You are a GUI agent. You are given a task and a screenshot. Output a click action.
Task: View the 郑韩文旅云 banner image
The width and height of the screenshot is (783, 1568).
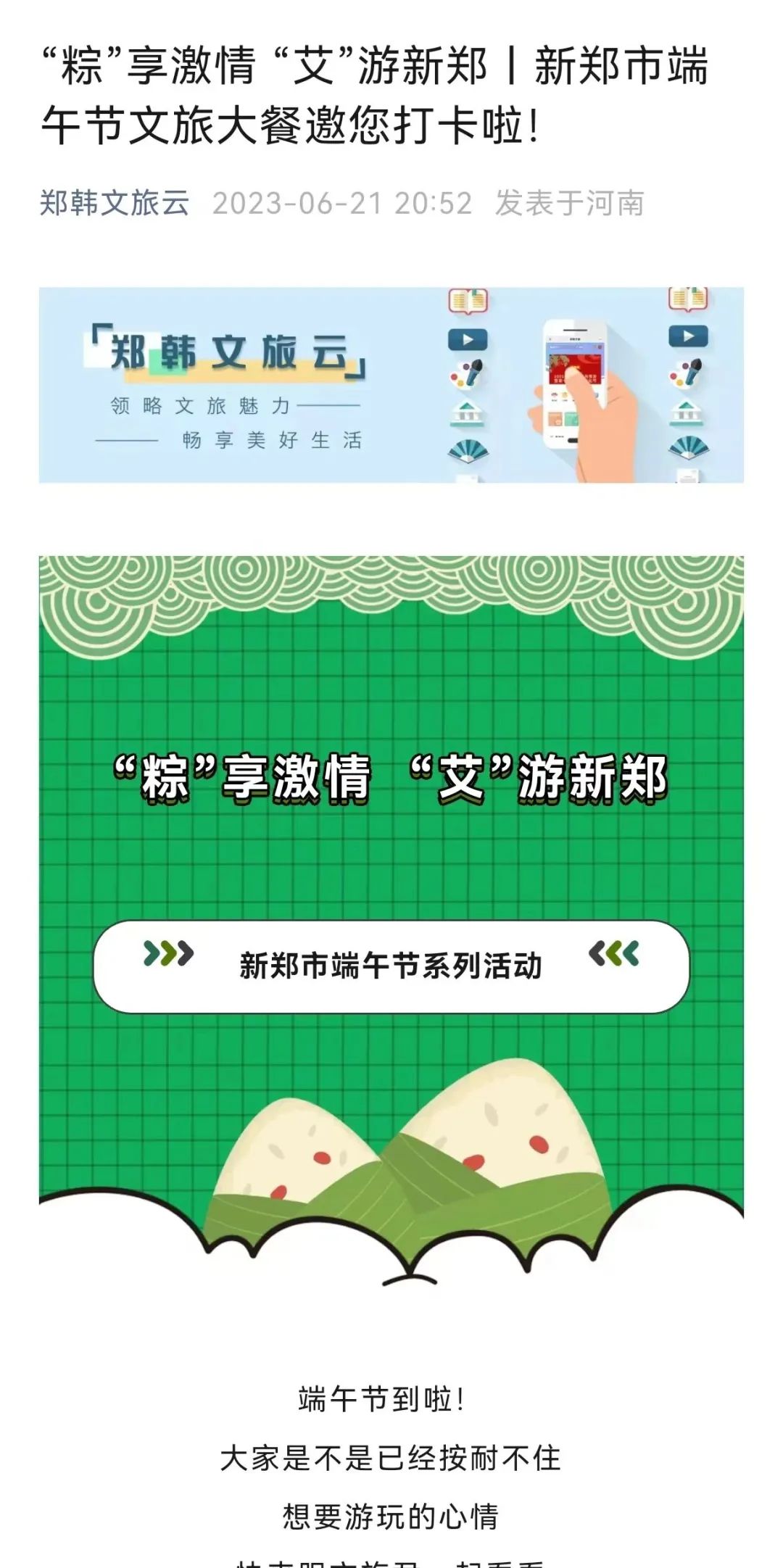[391, 385]
